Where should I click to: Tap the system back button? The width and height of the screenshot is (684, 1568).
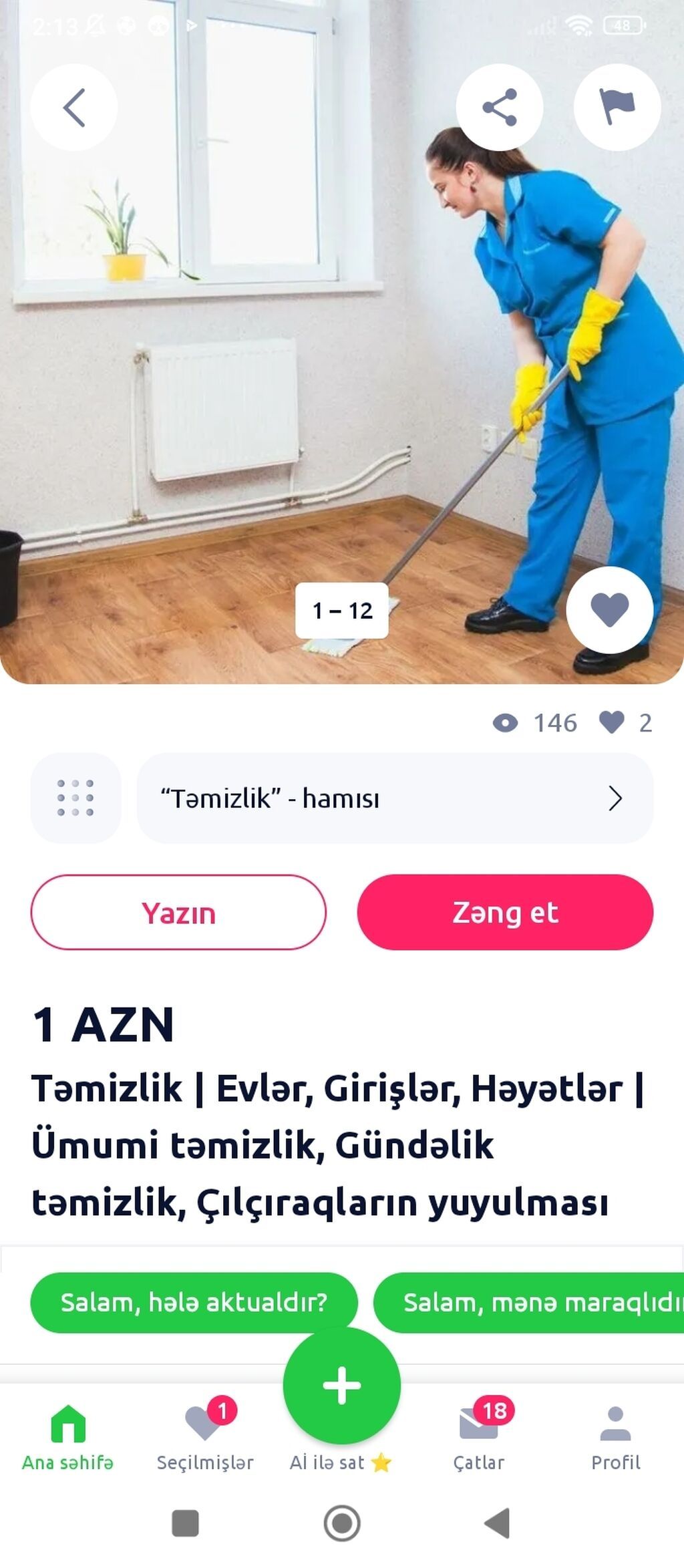[x=498, y=1523]
